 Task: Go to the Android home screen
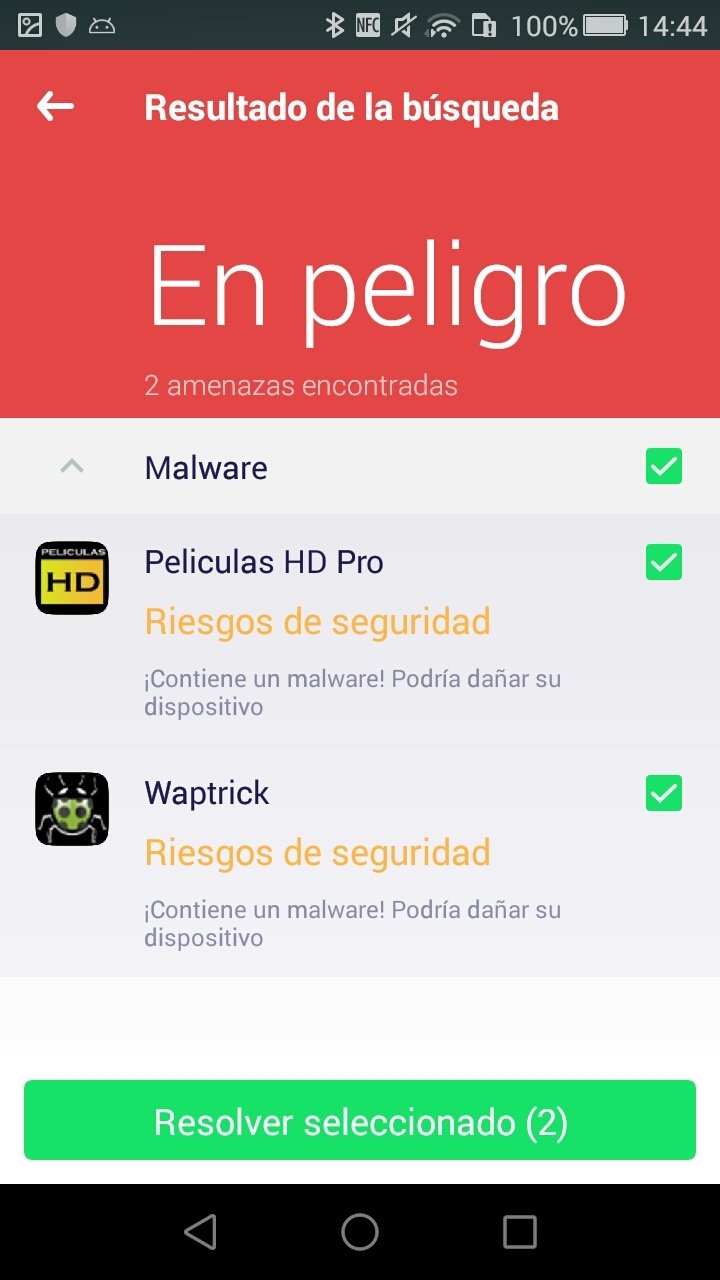click(x=360, y=1232)
